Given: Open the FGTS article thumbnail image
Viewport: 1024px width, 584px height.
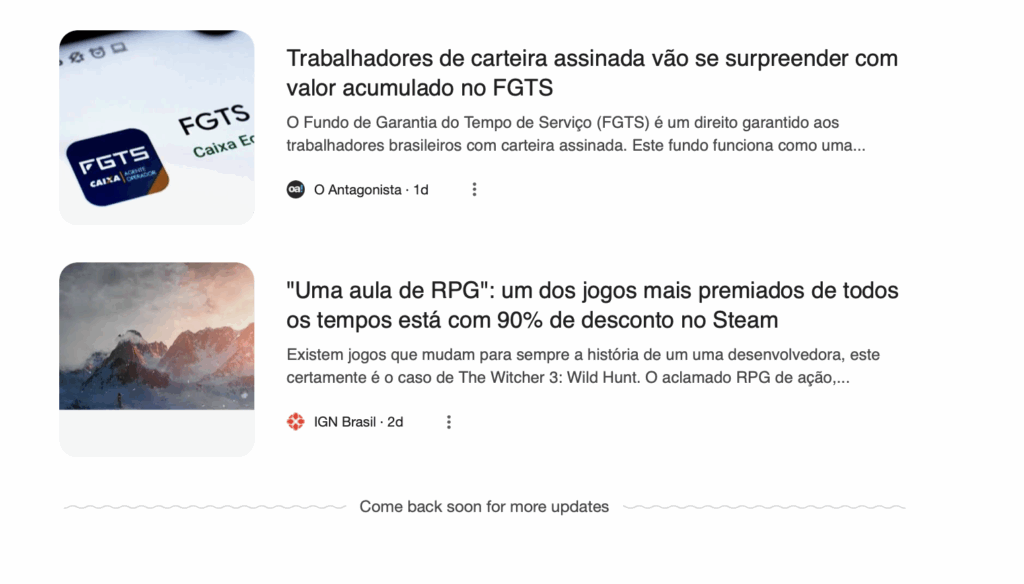Looking at the screenshot, I should pos(157,127).
